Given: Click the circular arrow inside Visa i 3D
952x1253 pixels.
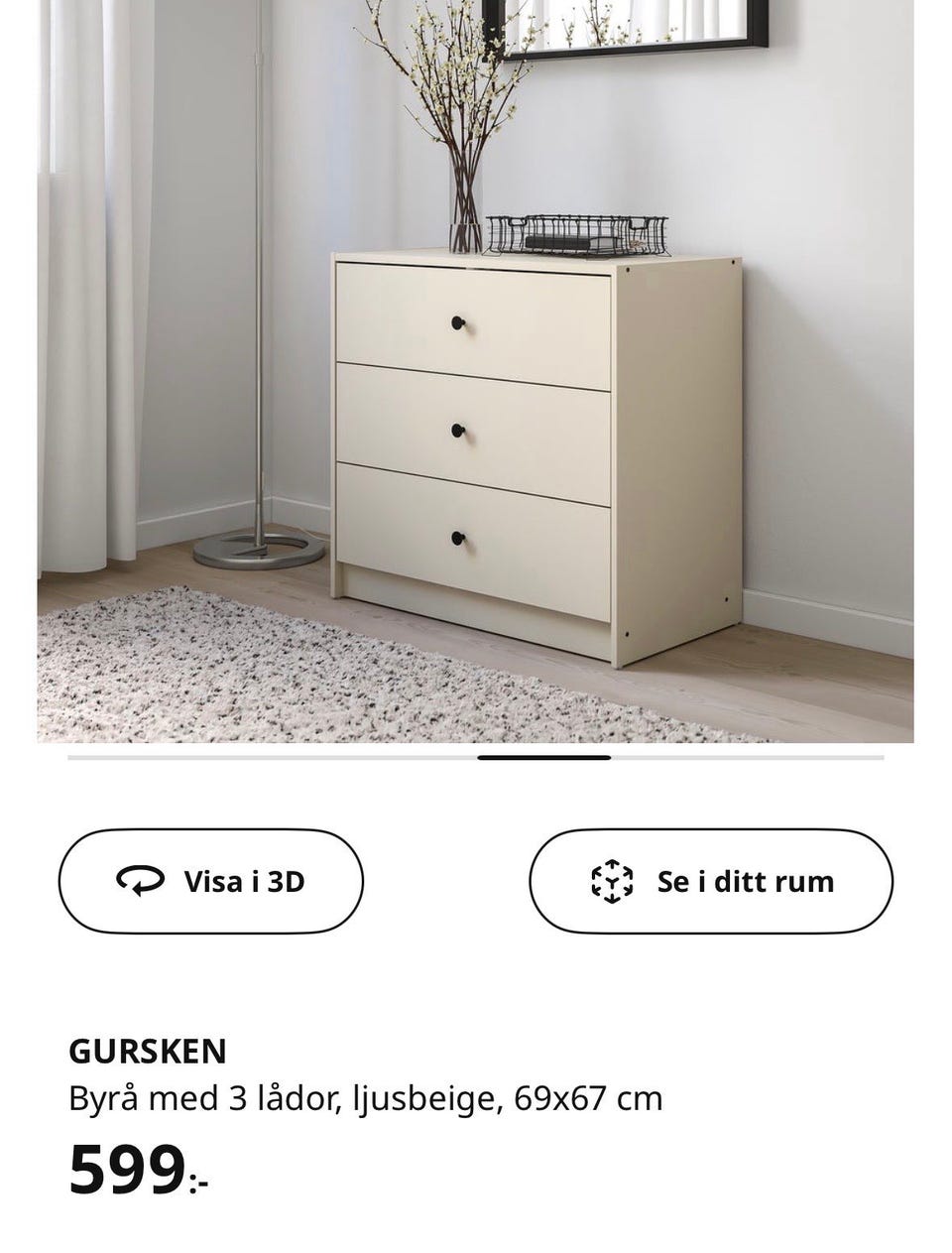Looking at the screenshot, I should 141,879.
